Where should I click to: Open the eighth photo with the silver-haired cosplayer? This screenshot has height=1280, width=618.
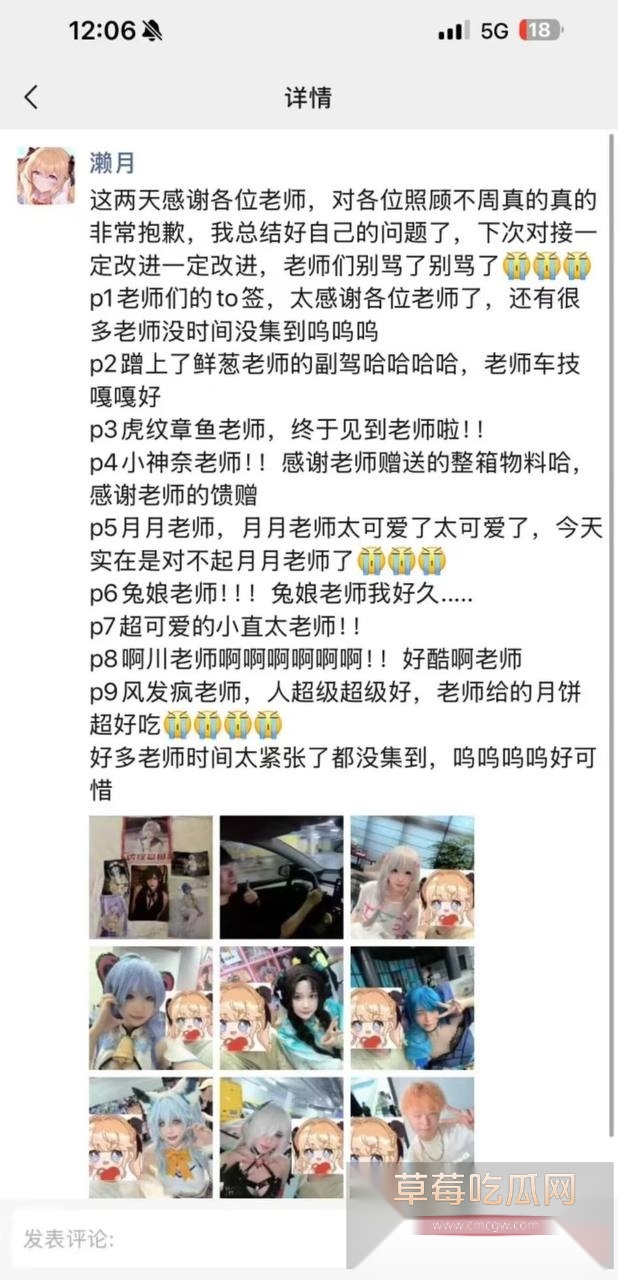(x=281, y=1137)
